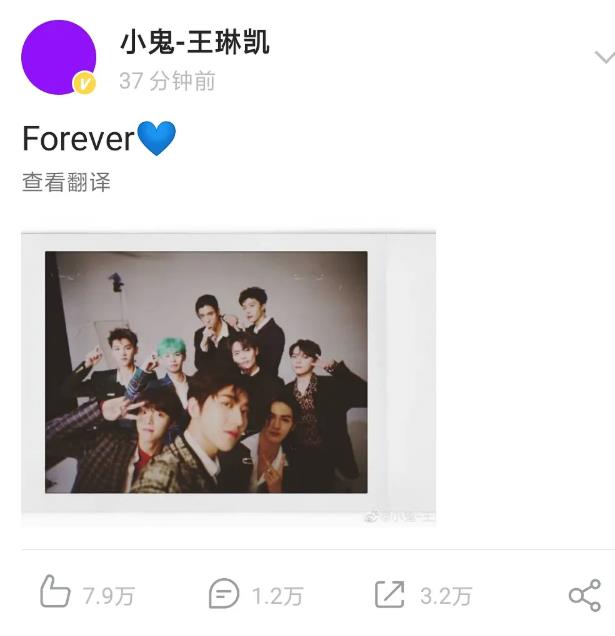This screenshot has height=636, width=615.
Task: Tap 查看翻译 to translate the post
Action: pyautogui.click(x=66, y=182)
